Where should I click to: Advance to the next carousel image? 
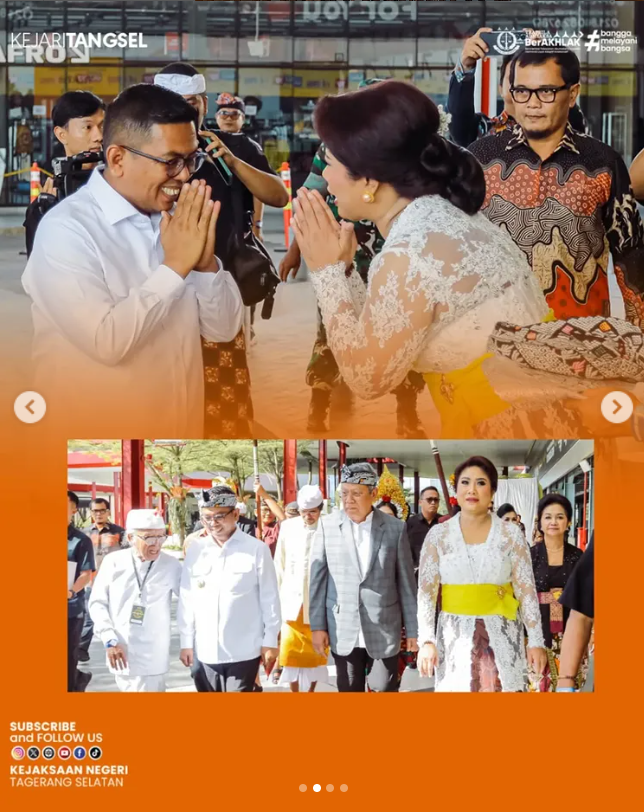pos(616,407)
